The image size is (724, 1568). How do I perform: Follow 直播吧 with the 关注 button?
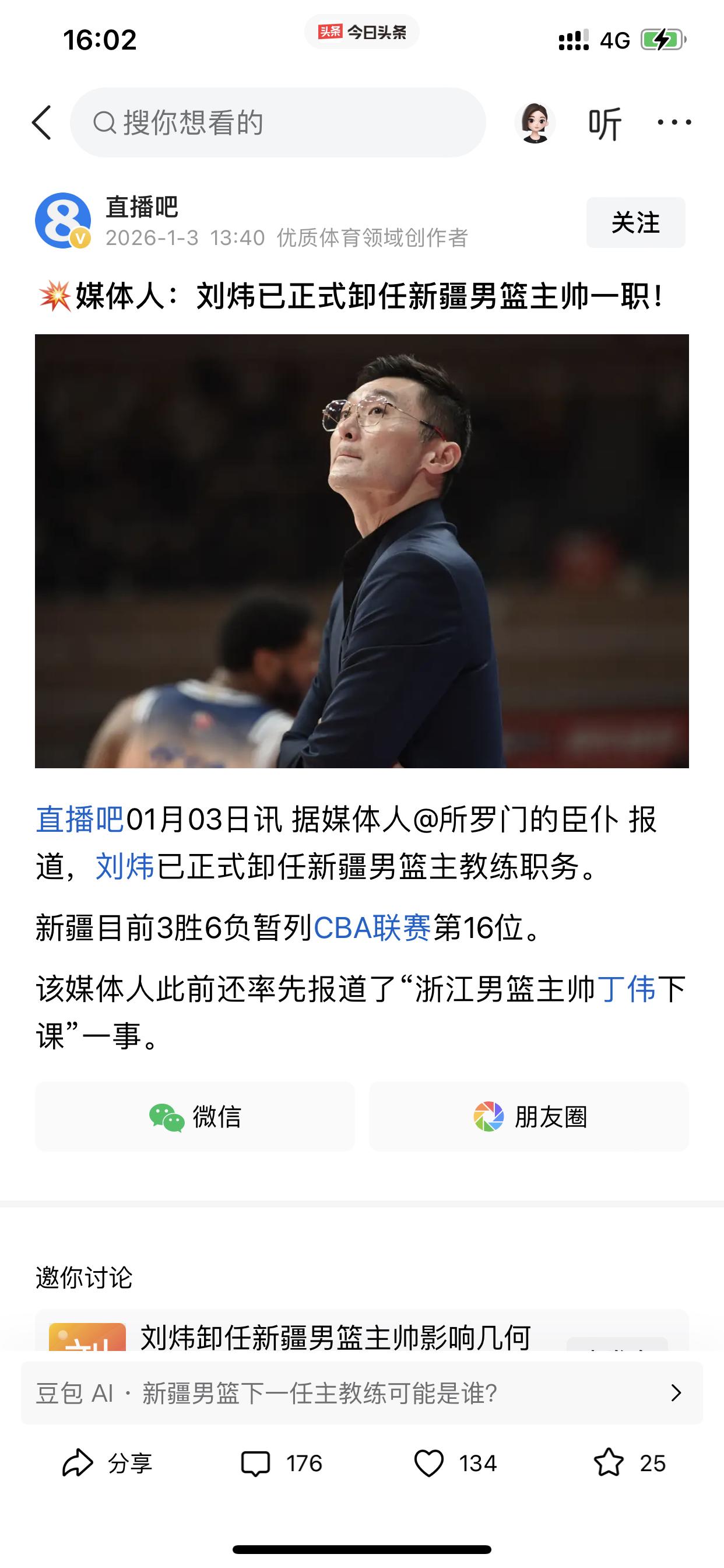(635, 223)
